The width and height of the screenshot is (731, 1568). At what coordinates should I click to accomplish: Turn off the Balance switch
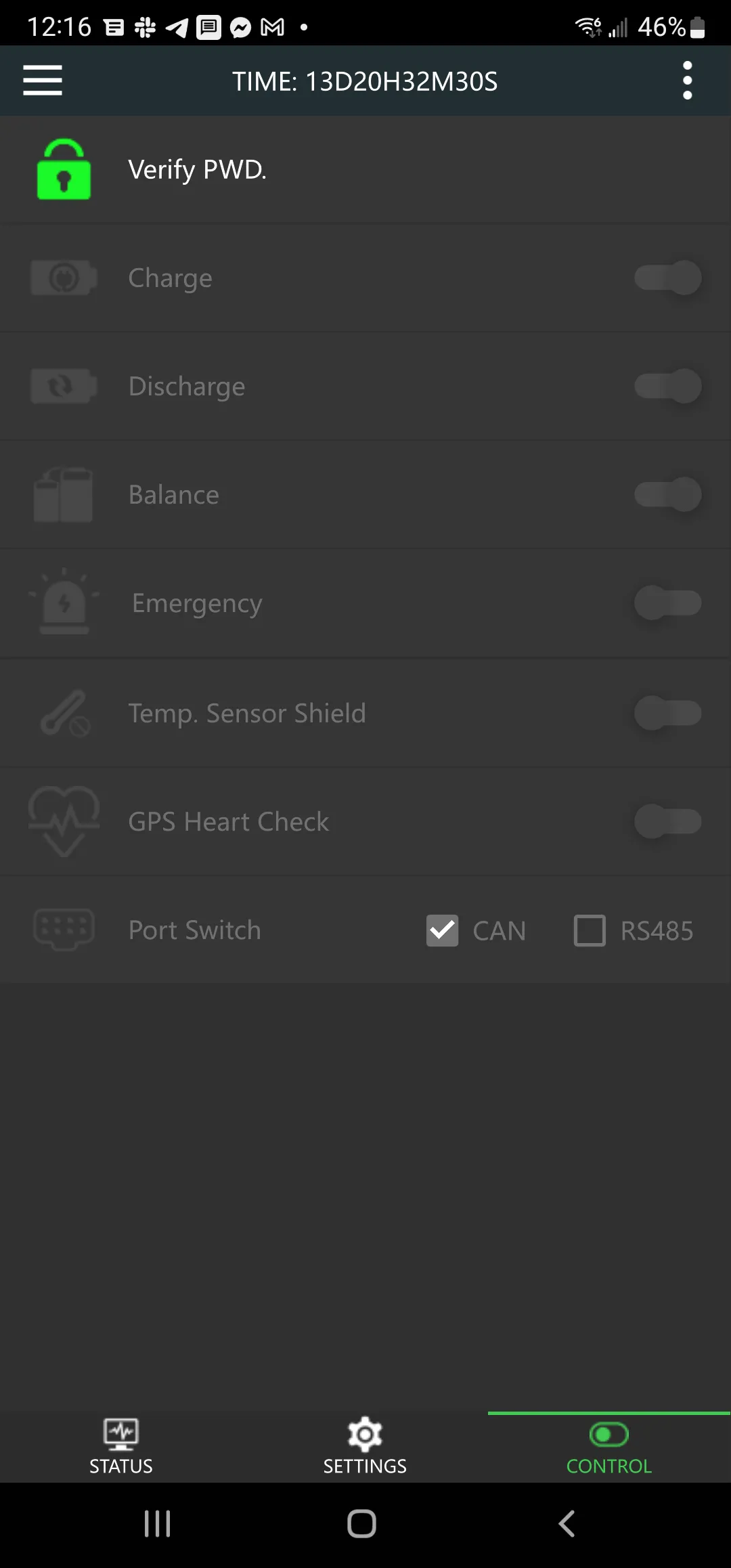point(667,494)
